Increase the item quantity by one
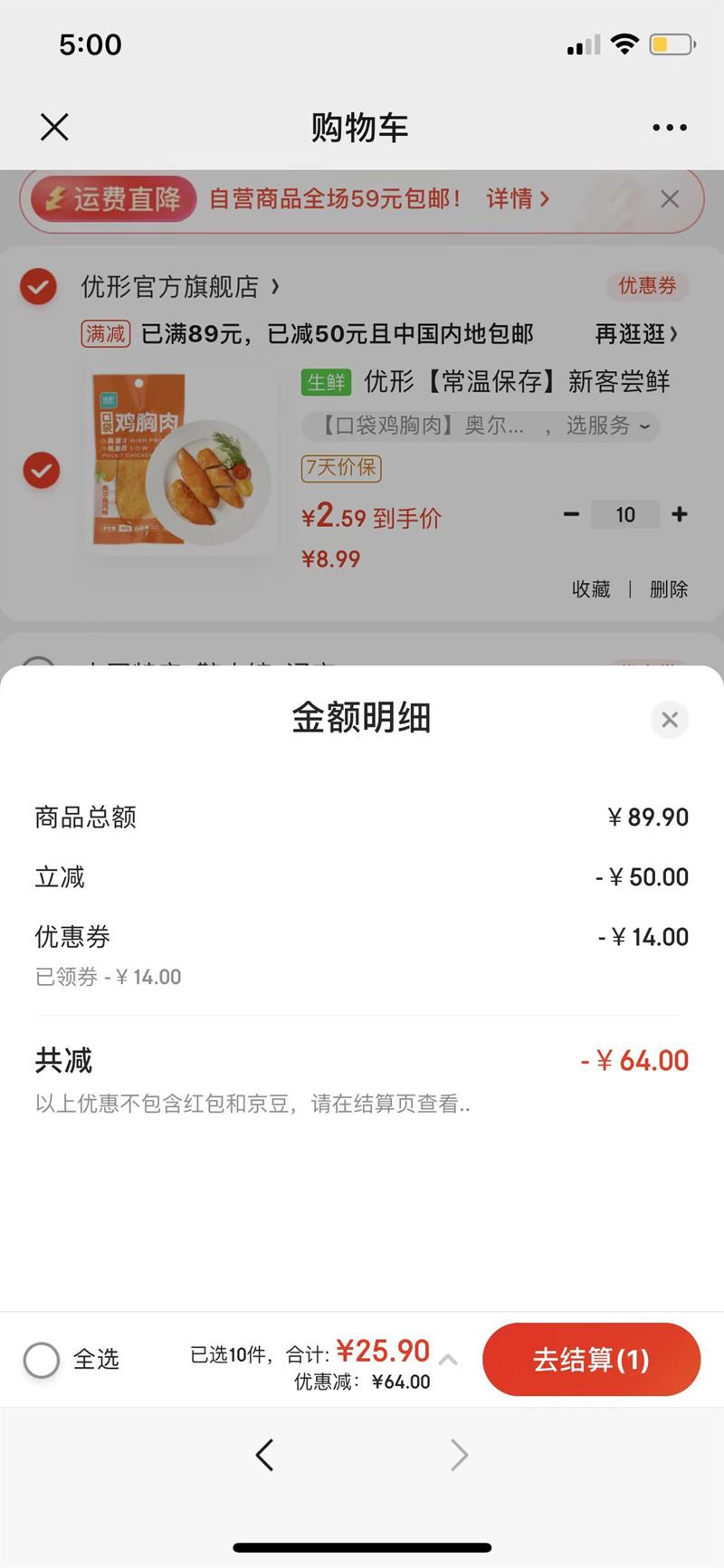The width and height of the screenshot is (724, 1568). pos(680,514)
